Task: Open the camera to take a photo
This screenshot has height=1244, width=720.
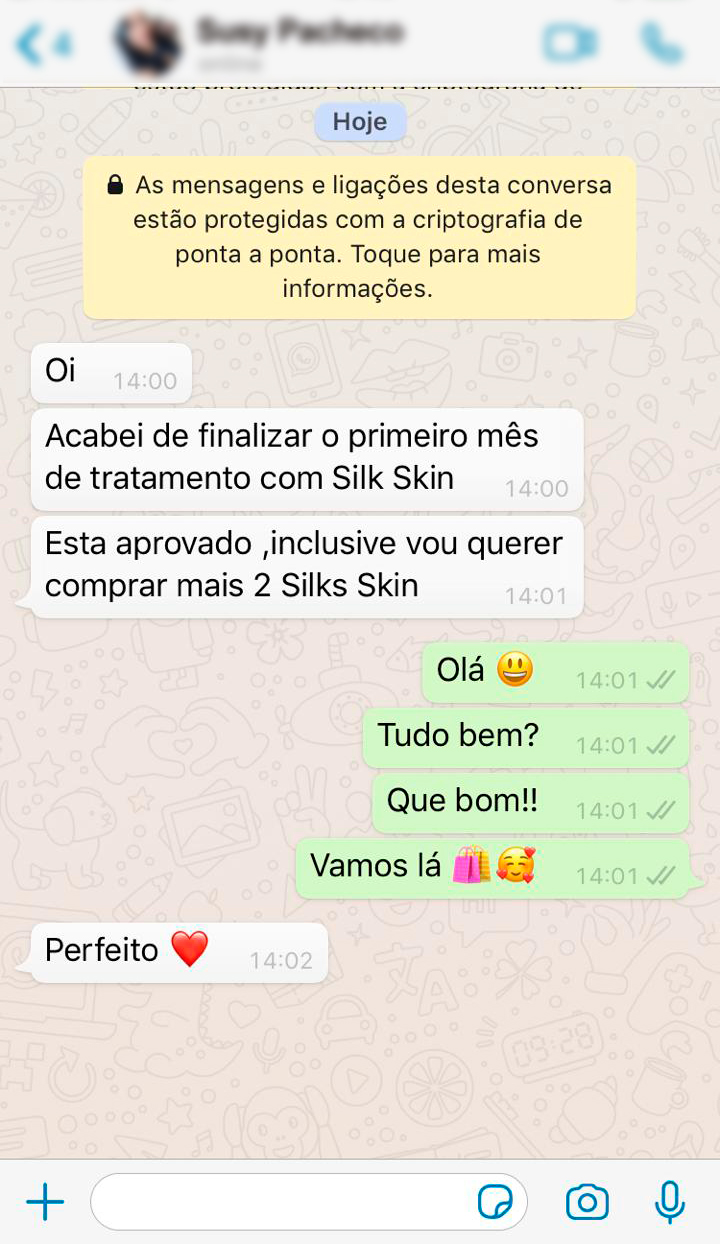Action: [587, 1202]
